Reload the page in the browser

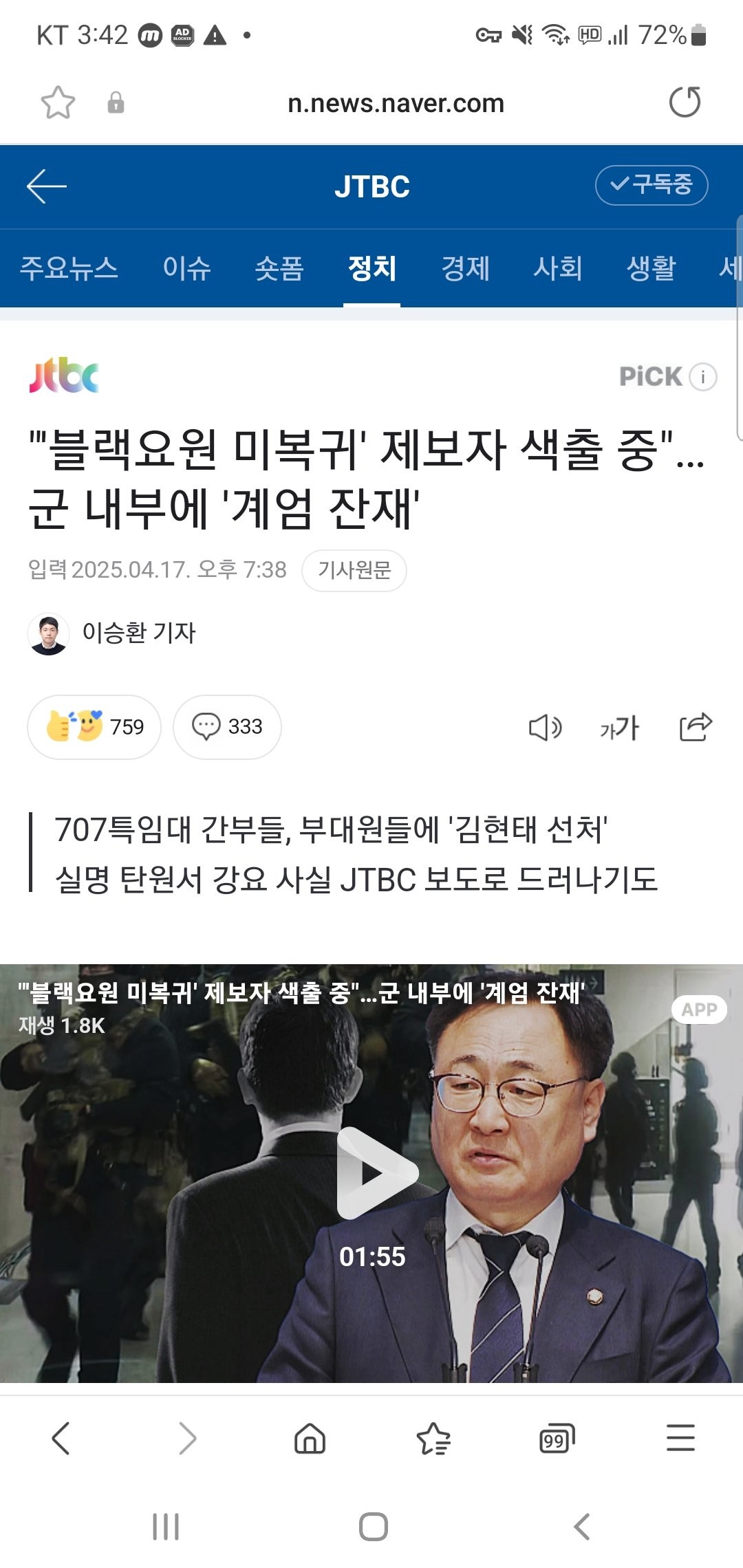685,102
